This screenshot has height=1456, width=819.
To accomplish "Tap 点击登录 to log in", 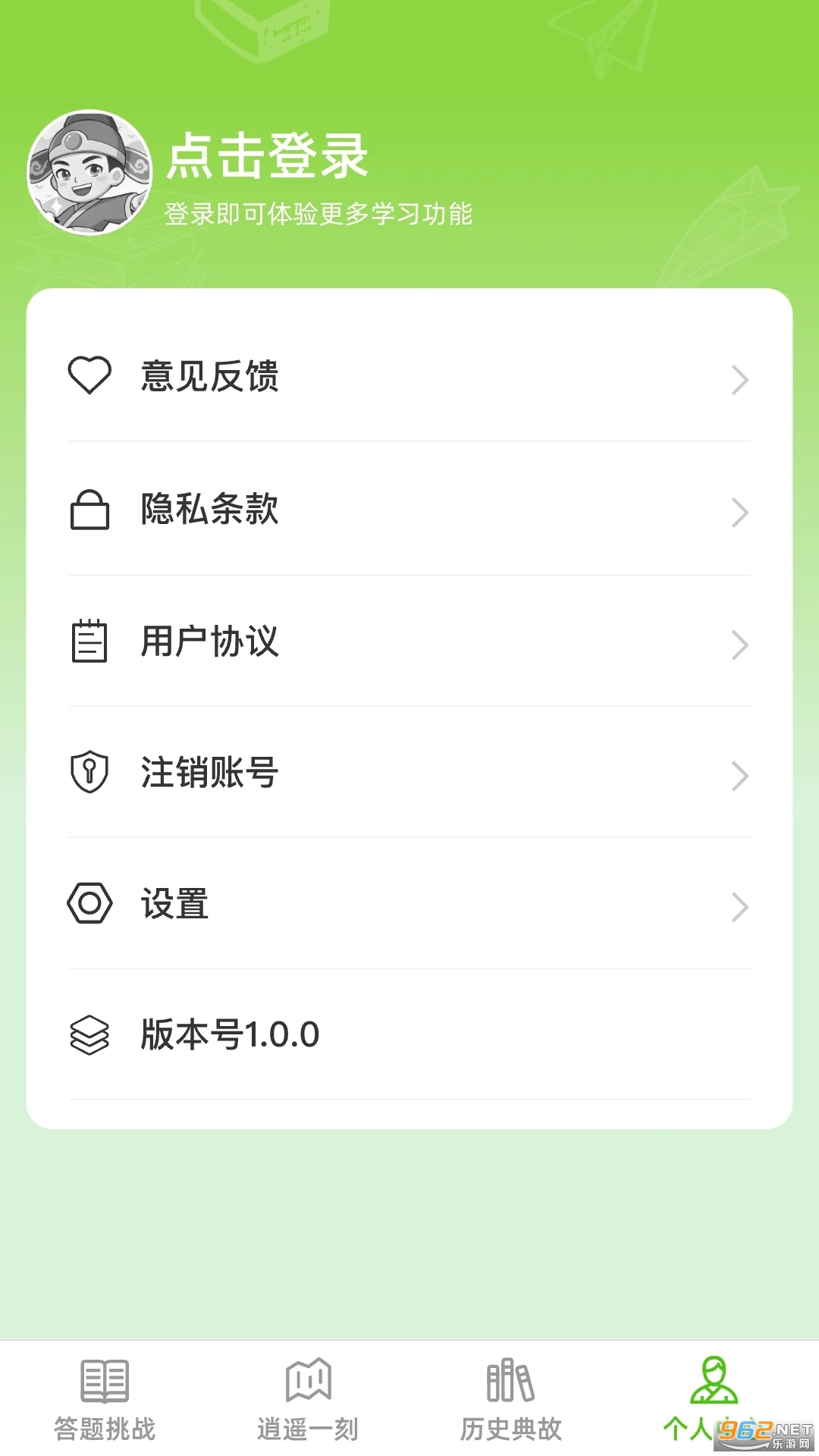I will 267,156.
